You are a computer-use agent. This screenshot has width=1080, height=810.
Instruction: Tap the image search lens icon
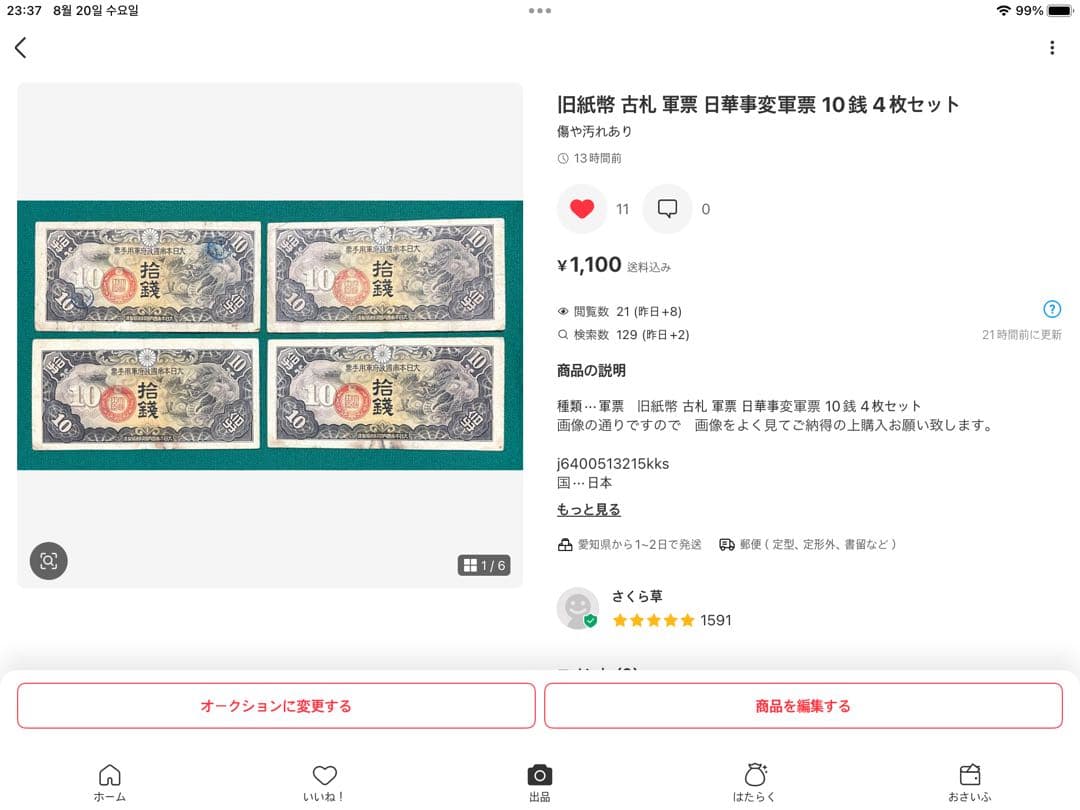(48, 561)
